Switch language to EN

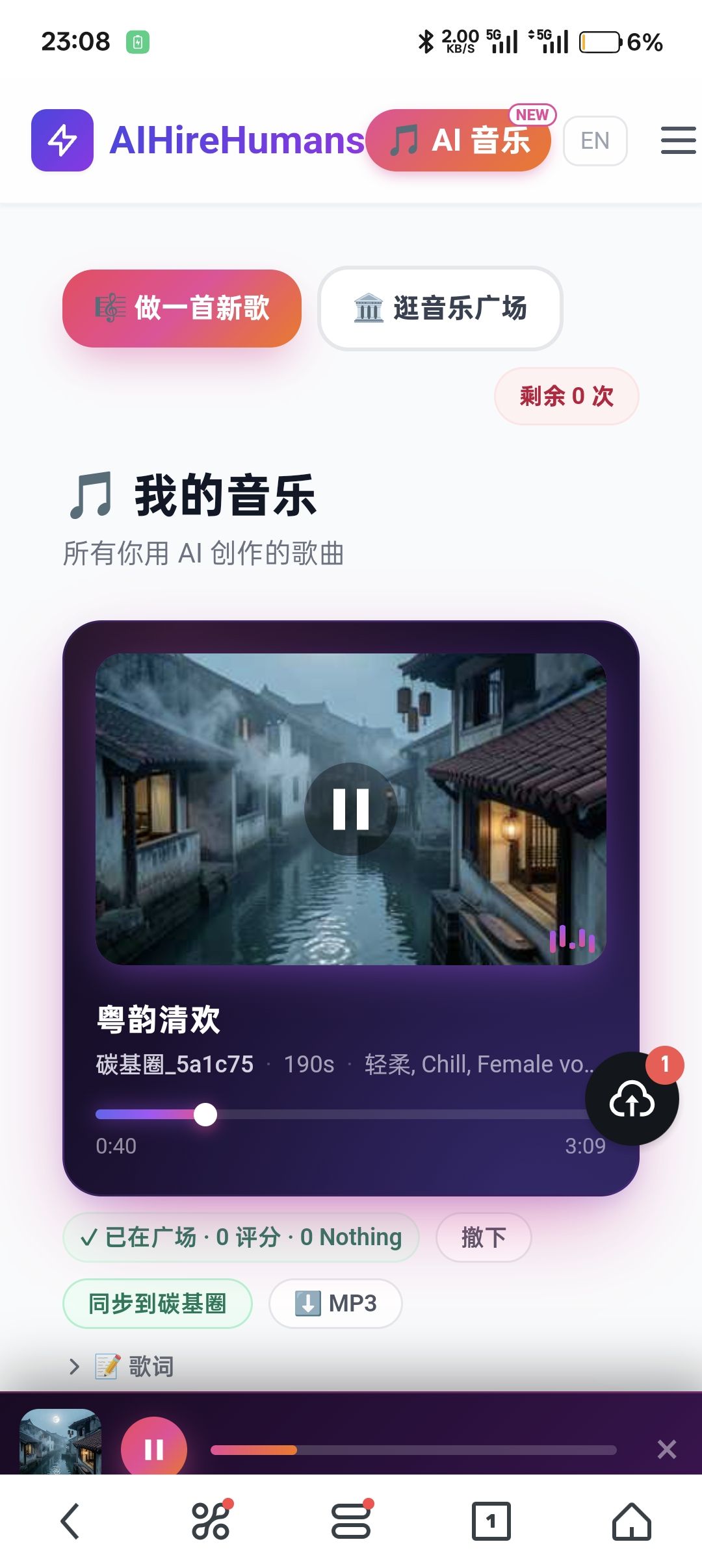[595, 141]
